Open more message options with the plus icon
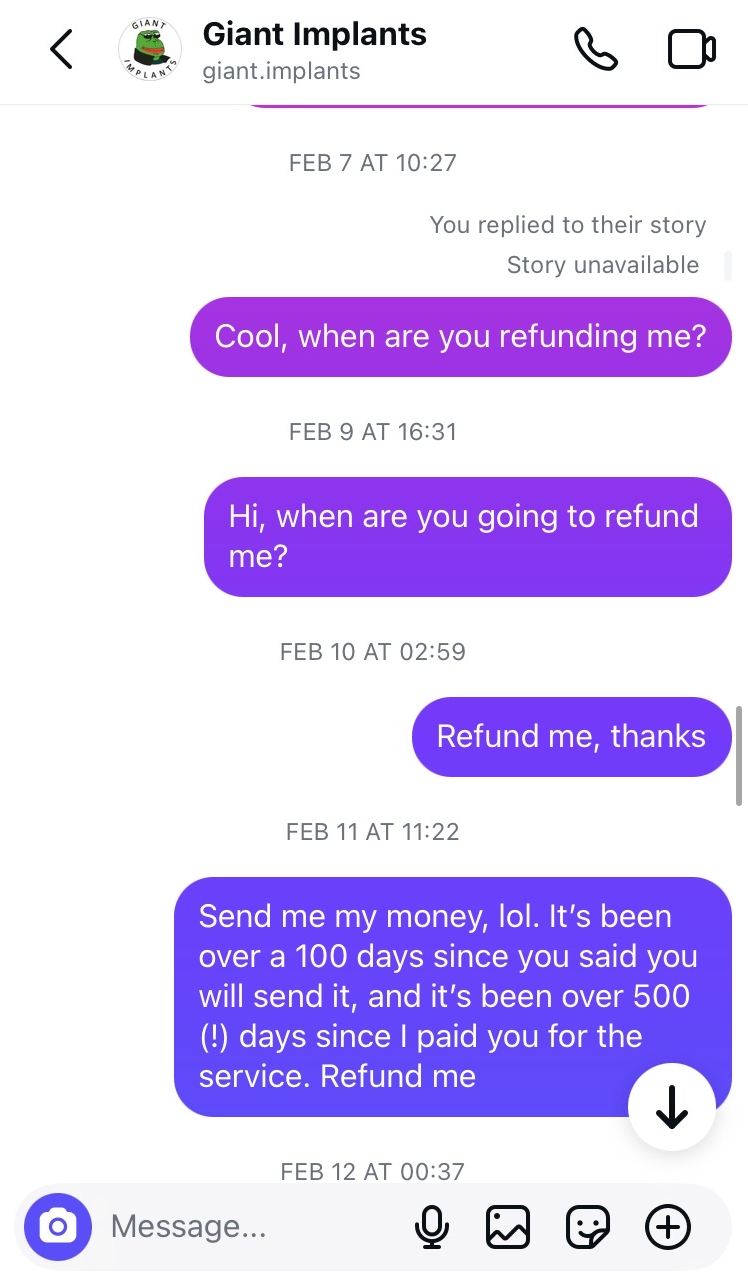748x1287 pixels. (667, 1226)
